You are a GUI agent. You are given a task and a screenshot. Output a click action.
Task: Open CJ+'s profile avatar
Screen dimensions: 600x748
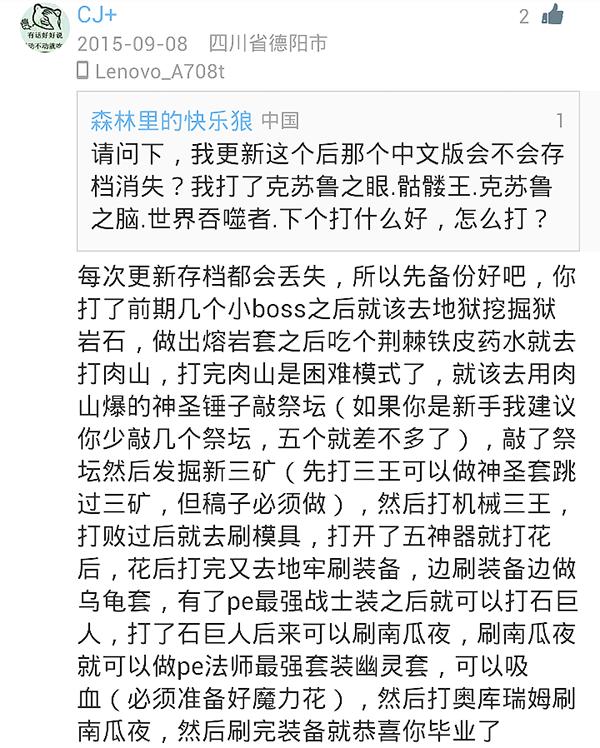(42, 27)
